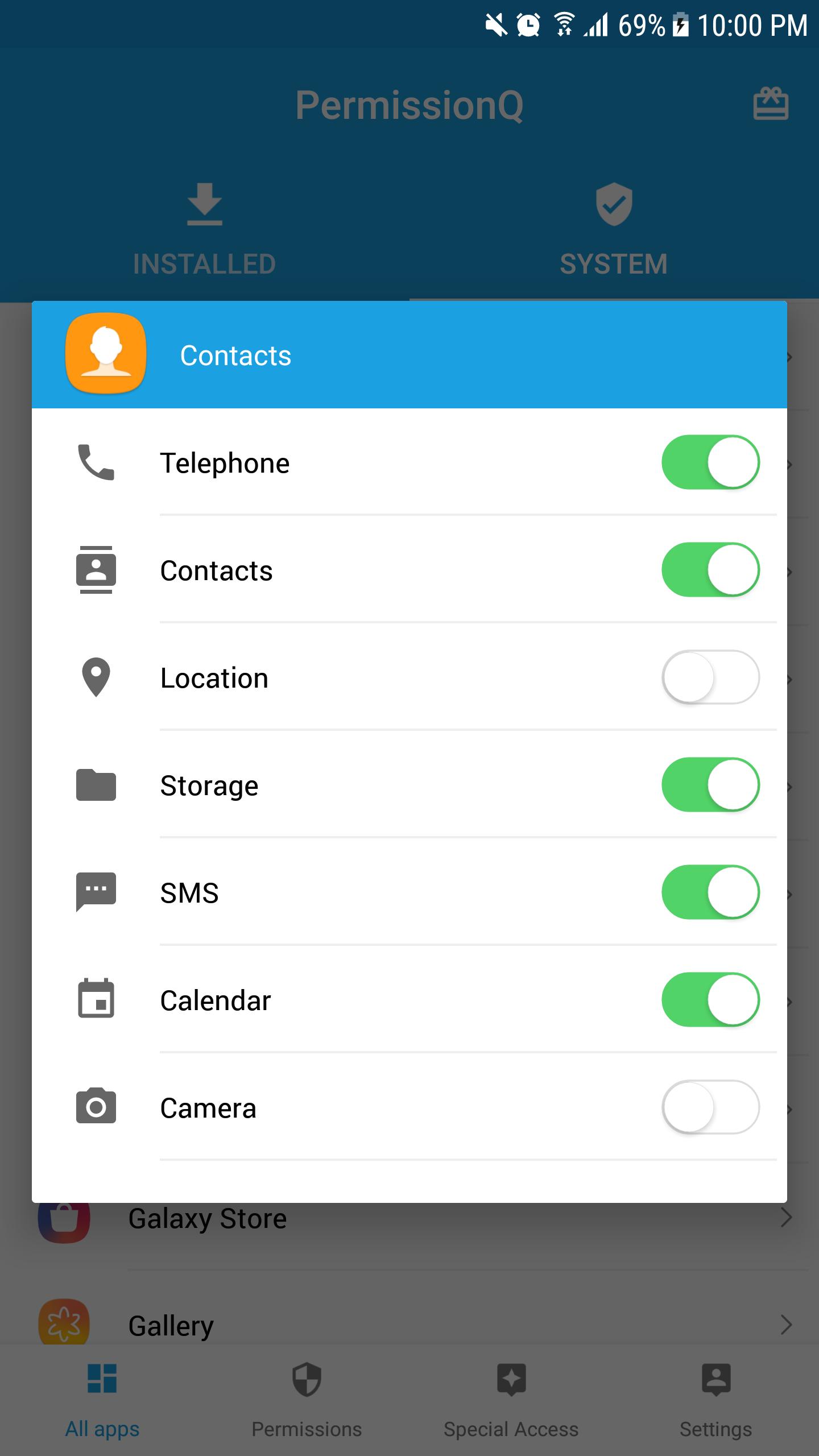Enable the Location permission

point(710,677)
